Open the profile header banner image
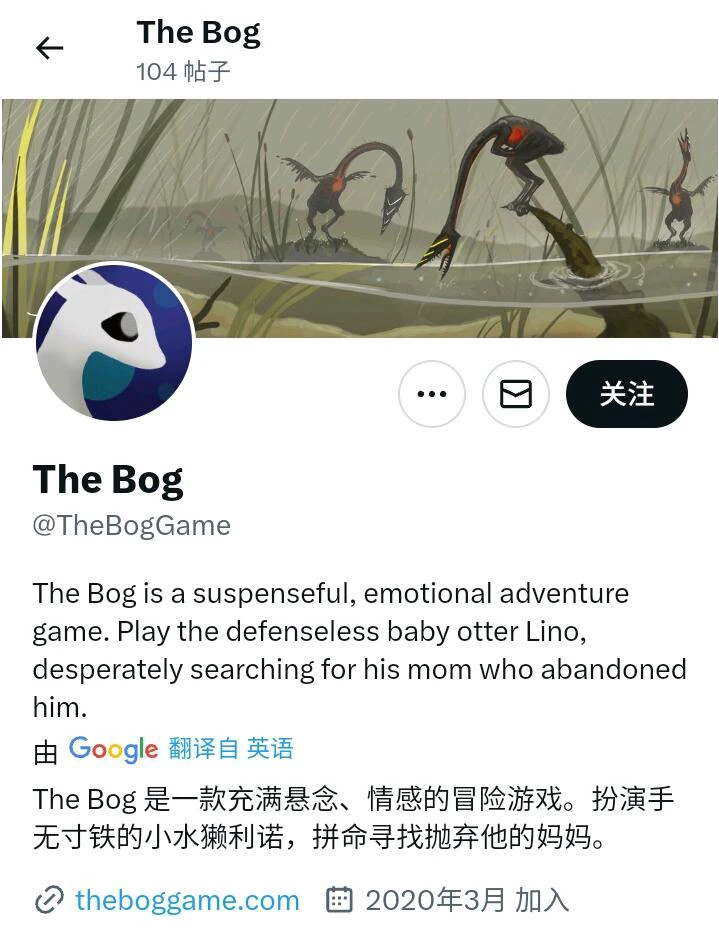Image resolution: width=719 pixels, height=930 pixels. [450, 200]
